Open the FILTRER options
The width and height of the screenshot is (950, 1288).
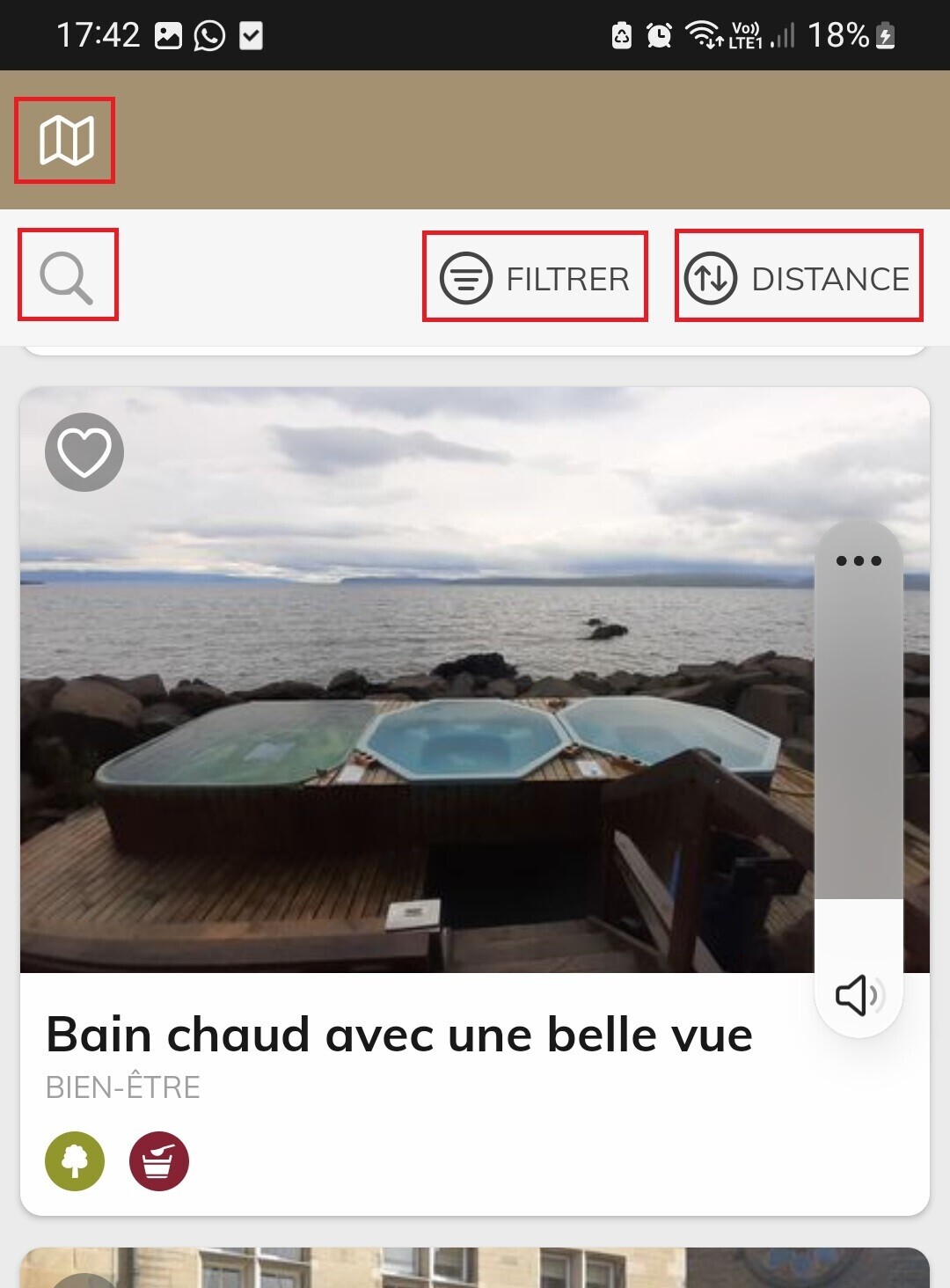tap(535, 278)
